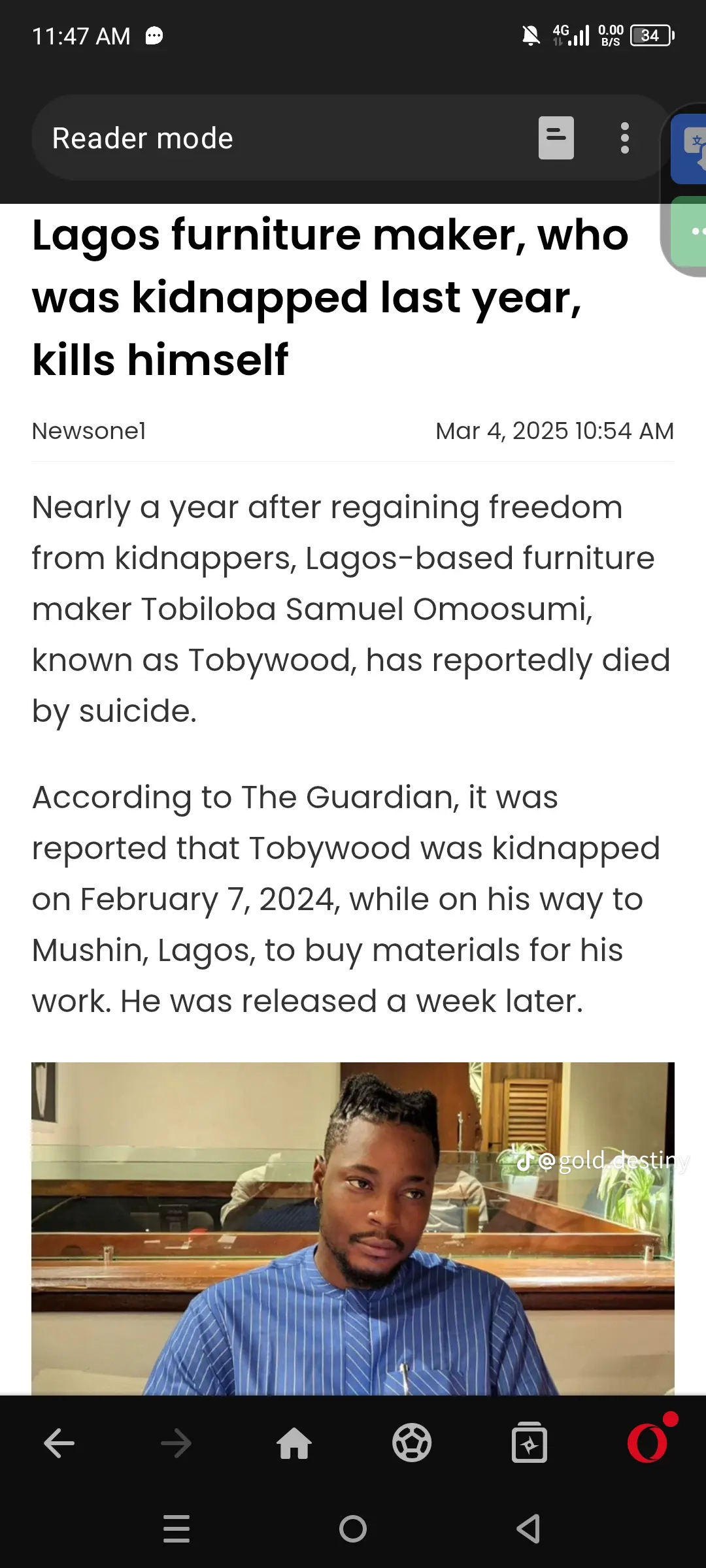706x1568 pixels.
Task: Tap the Reader mode address bar
Action: pos(281,138)
